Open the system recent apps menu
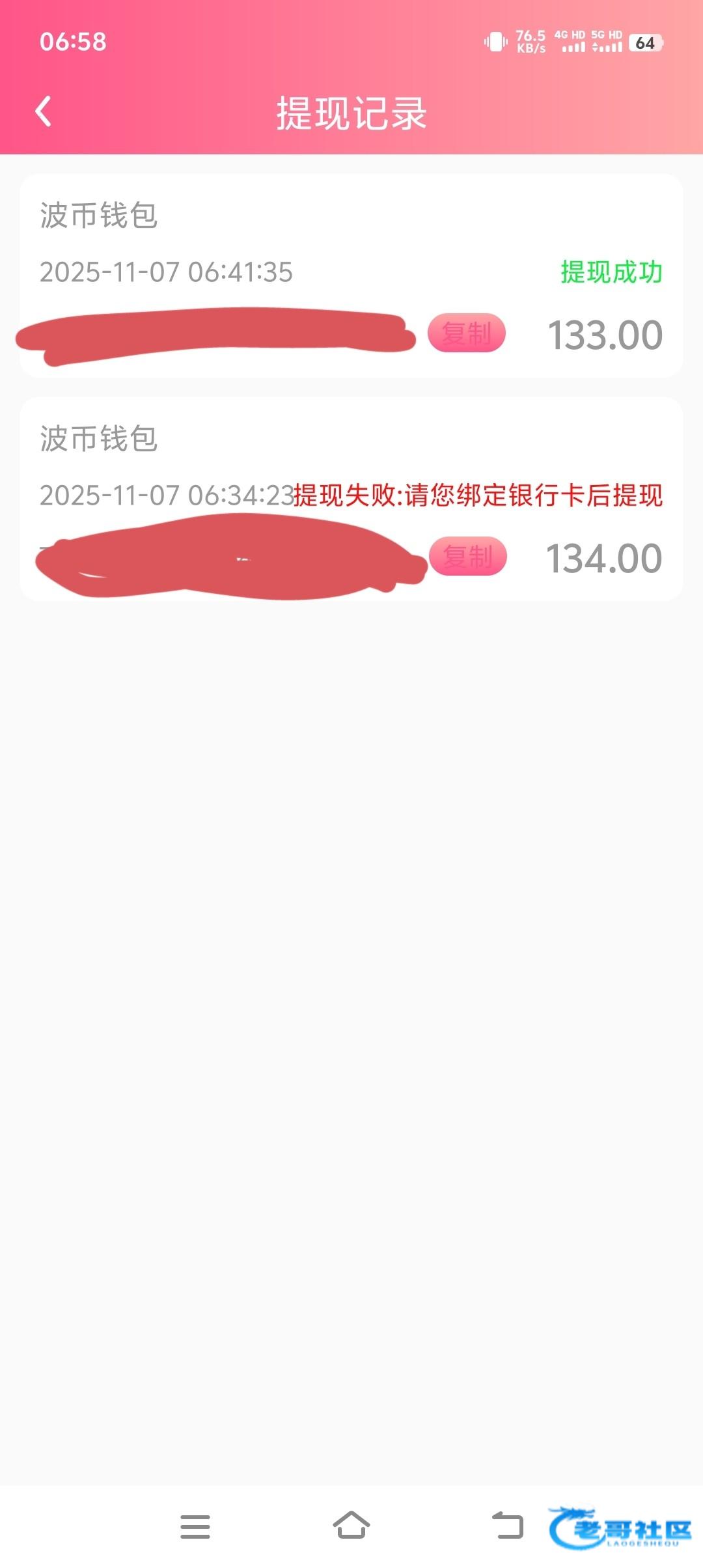Viewport: 703px width, 1568px height. pyautogui.click(x=195, y=1526)
